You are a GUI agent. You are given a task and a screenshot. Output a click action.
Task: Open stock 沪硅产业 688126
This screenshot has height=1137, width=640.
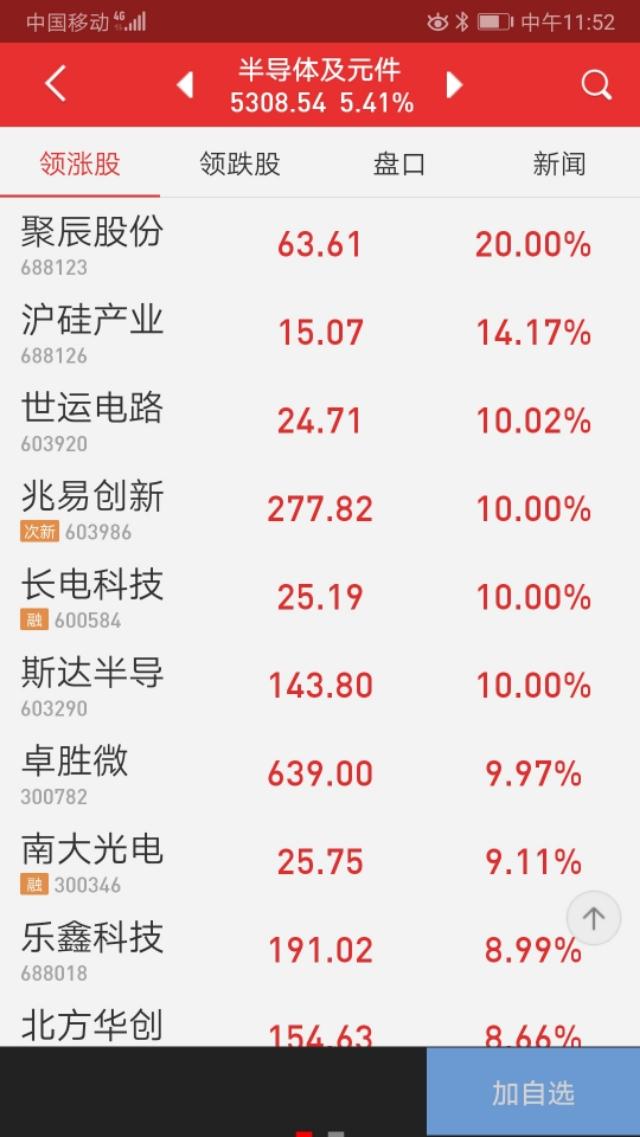pos(320,334)
